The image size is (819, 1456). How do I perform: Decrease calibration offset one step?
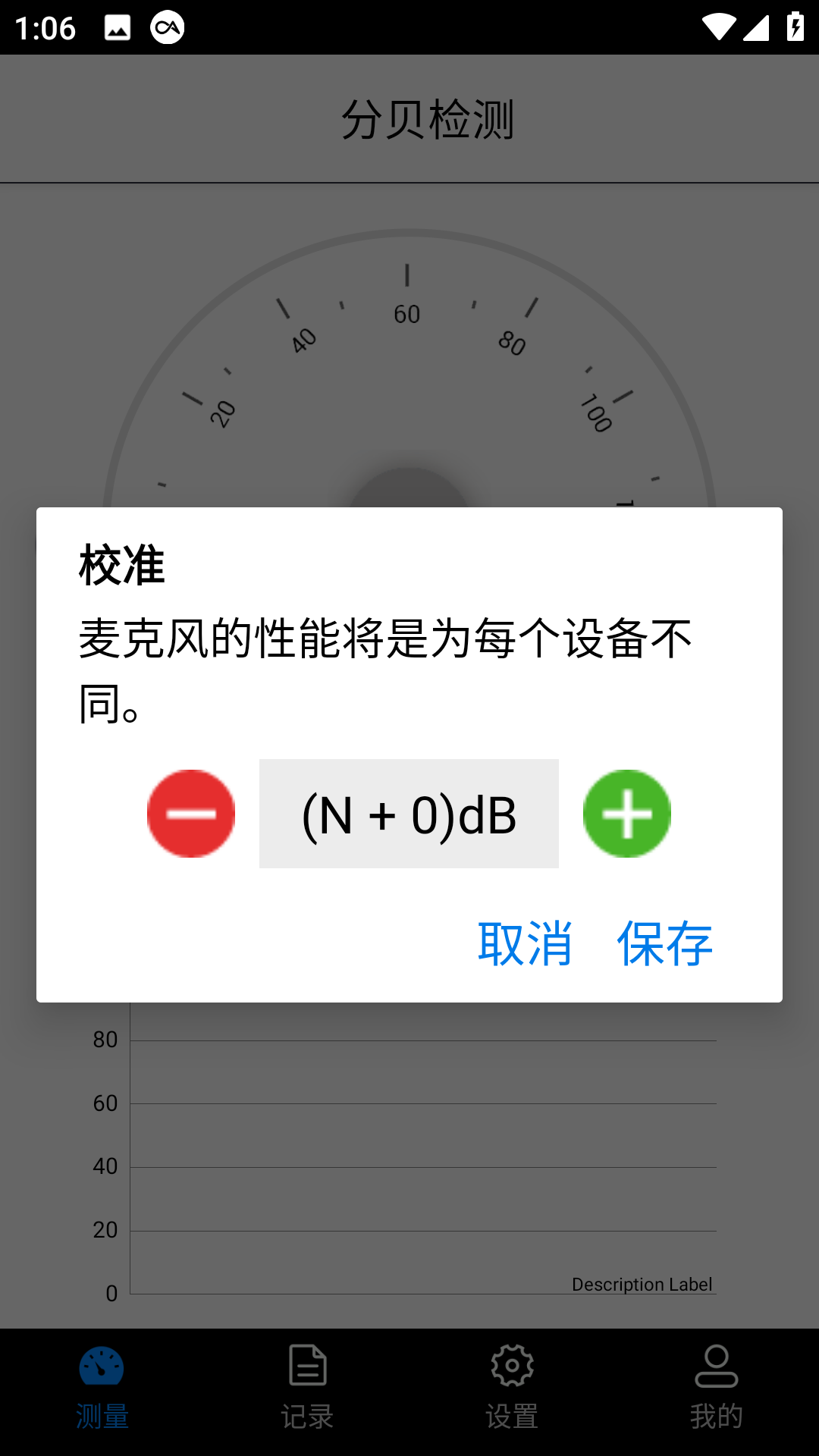click(191, 813)
